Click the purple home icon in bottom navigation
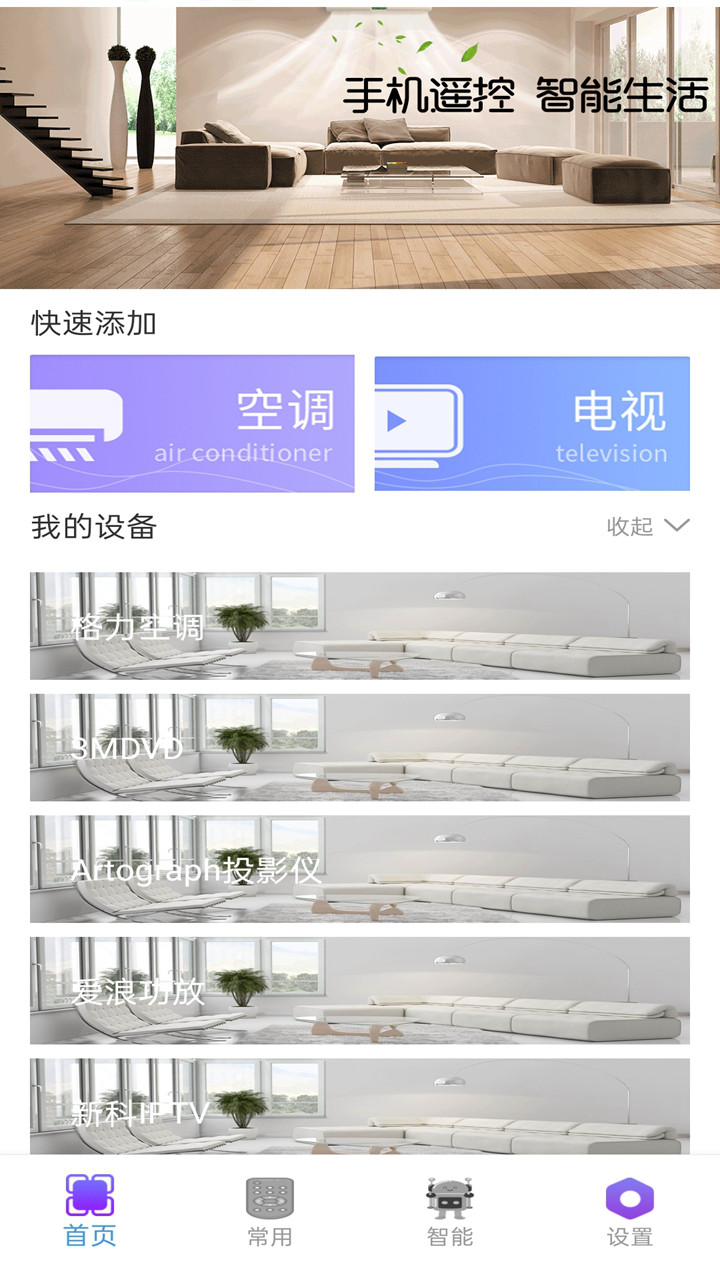This screenshot has width=720, height=1280. (88, 1196)
